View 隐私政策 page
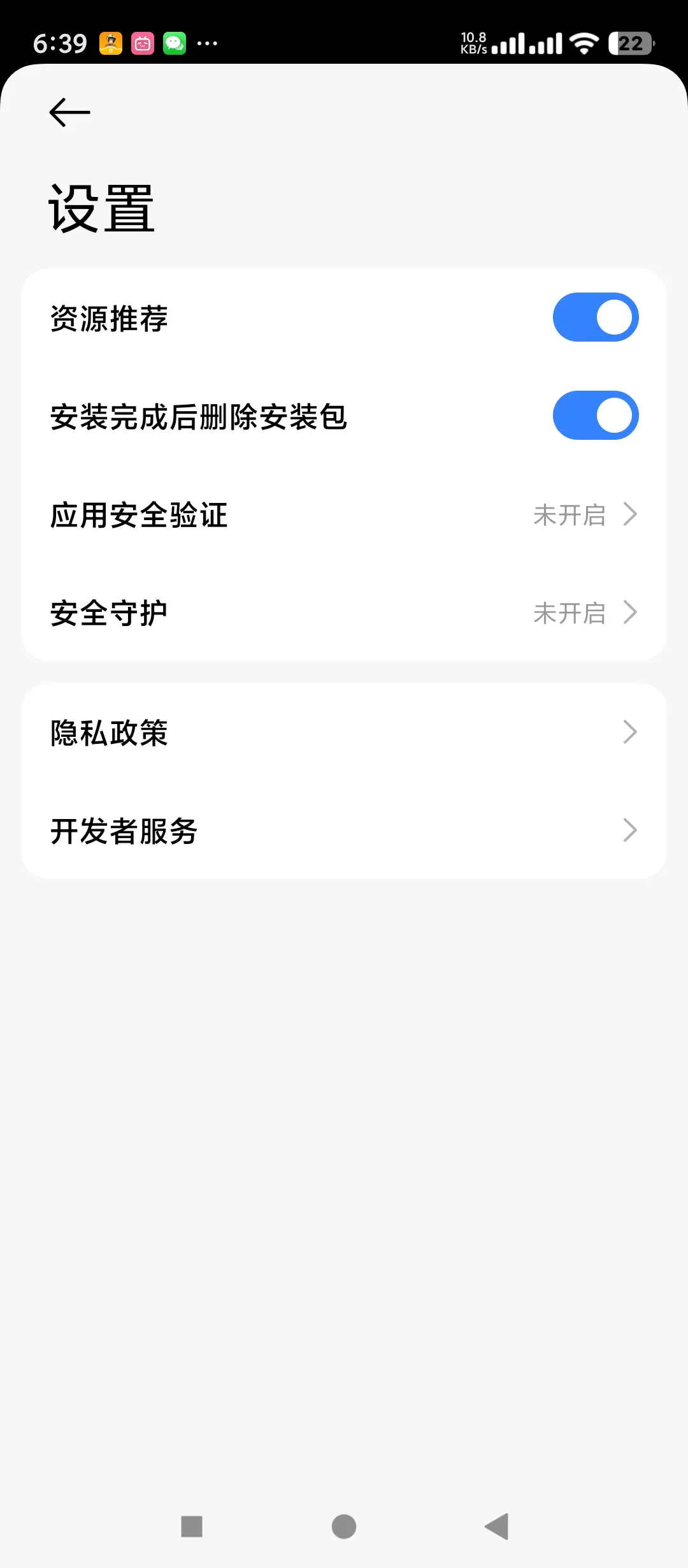The image size is (688, 1568). click(344, 732)
